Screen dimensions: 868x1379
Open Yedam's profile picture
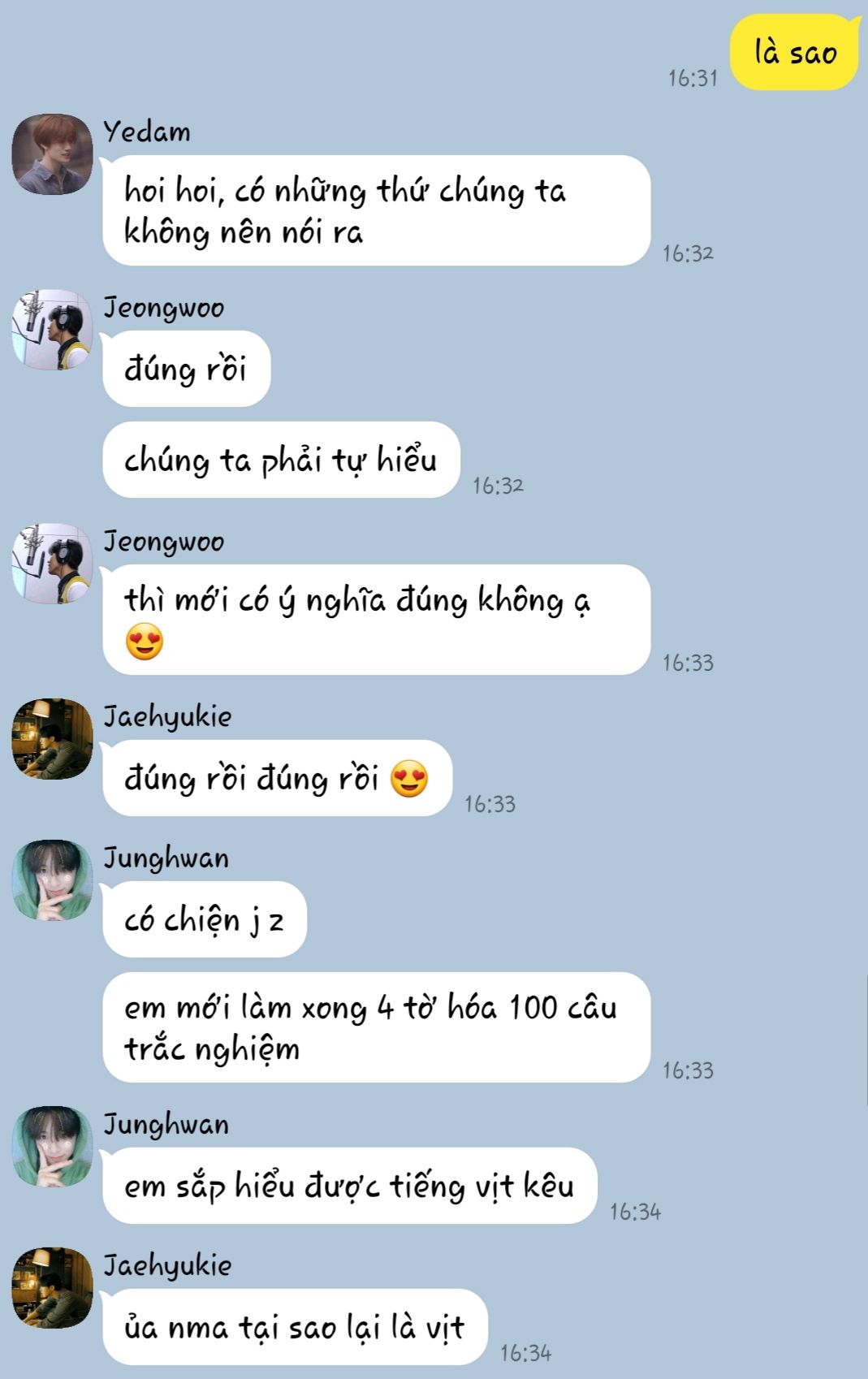52,154
